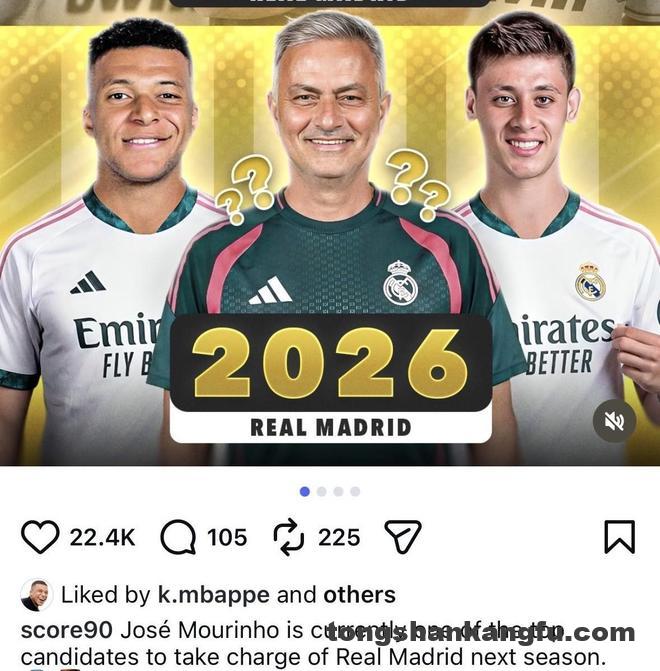660x671 pixels.
Task: Open comments on the post
Action: [178, 537]
